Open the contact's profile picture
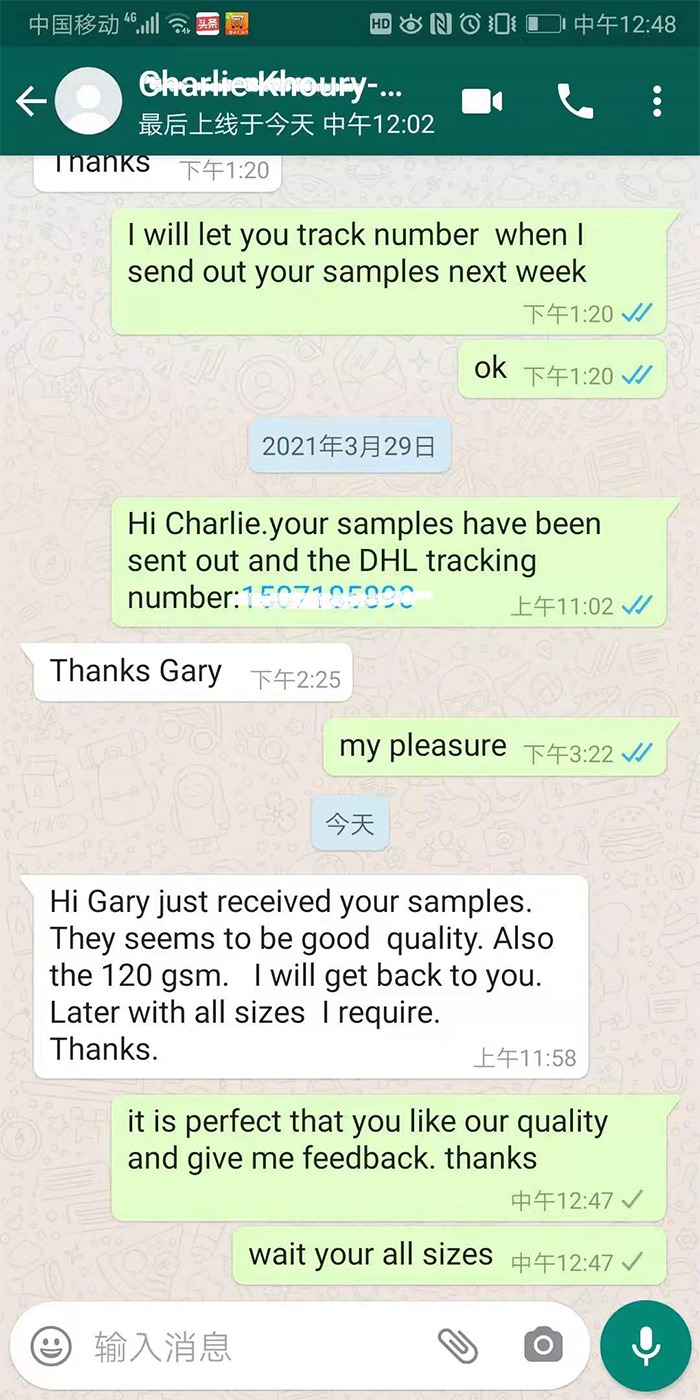The image size is (700, 1400). coord(88,102)
